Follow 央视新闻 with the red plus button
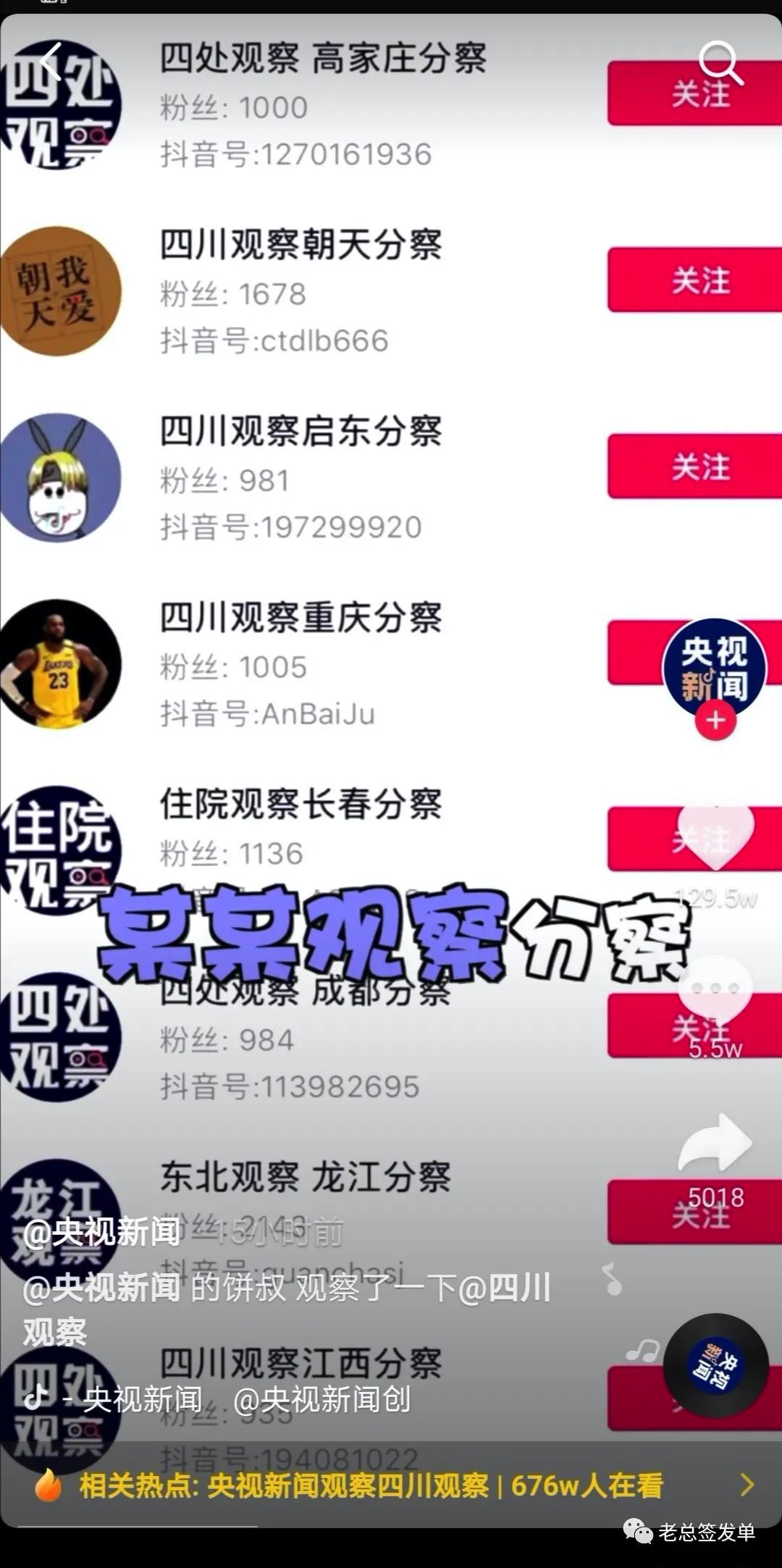The height and width of the screenshot is (1568, 782). coord(715,721)
